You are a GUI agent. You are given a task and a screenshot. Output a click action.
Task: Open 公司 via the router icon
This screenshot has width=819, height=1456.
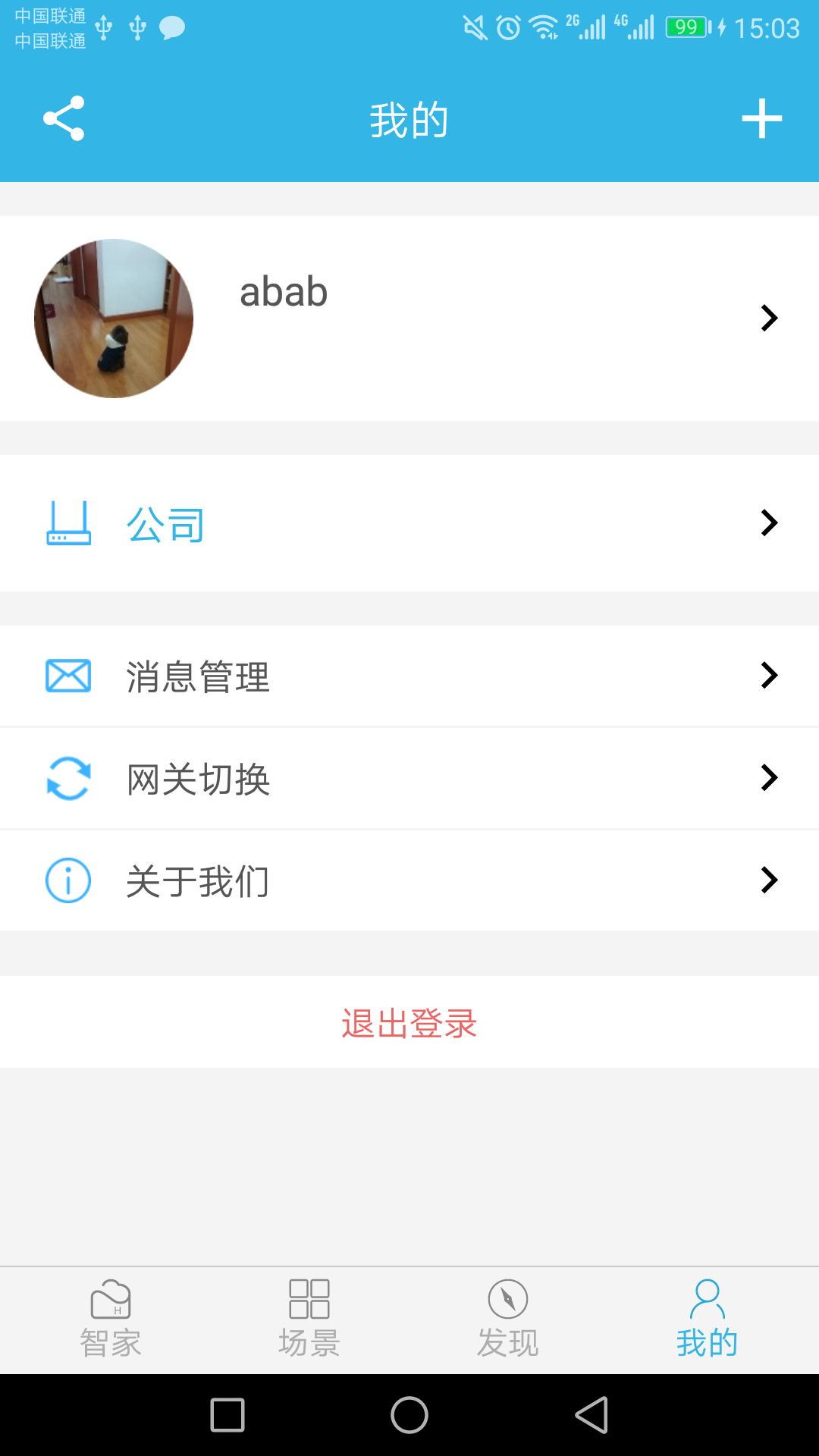[67, 523]
